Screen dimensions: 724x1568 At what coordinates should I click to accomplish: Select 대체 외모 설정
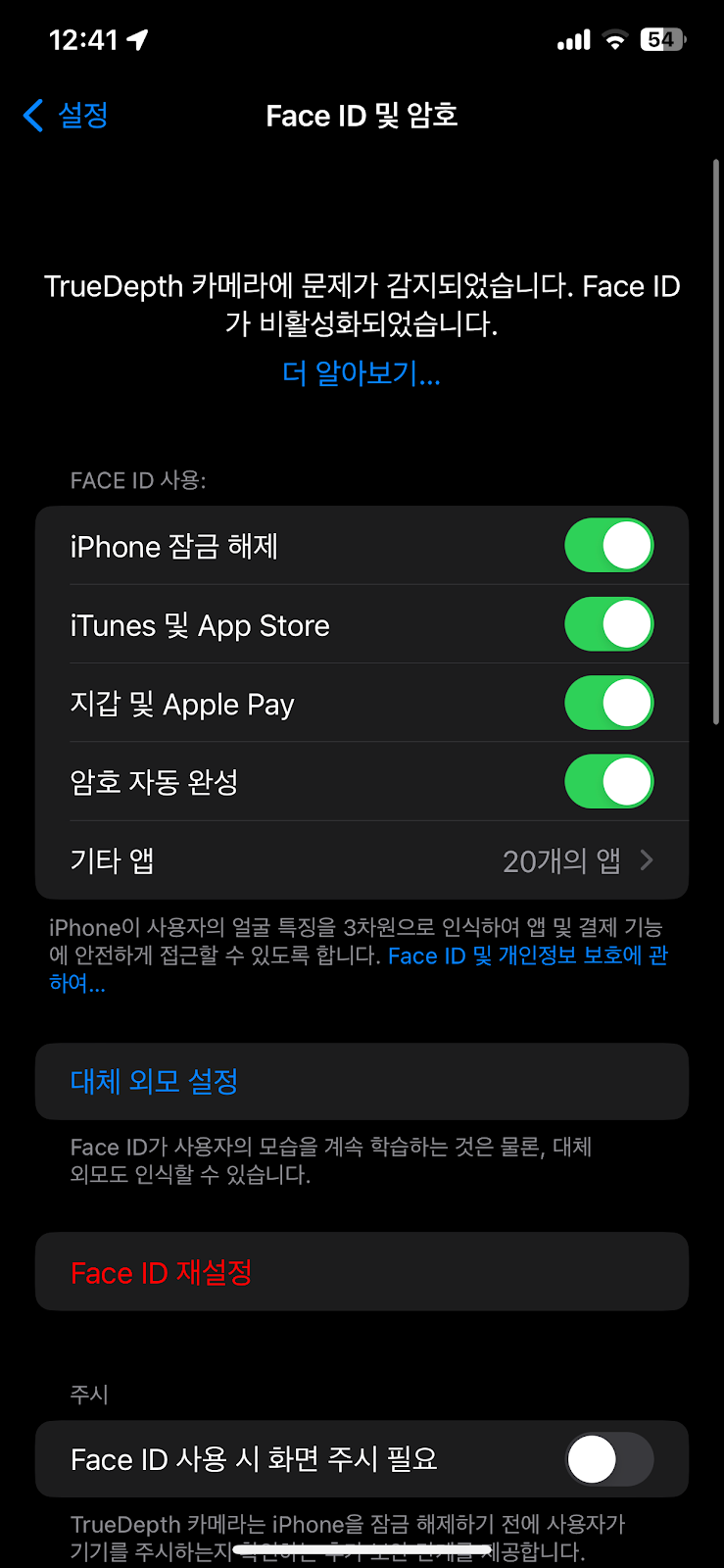tap(362, 1081)
